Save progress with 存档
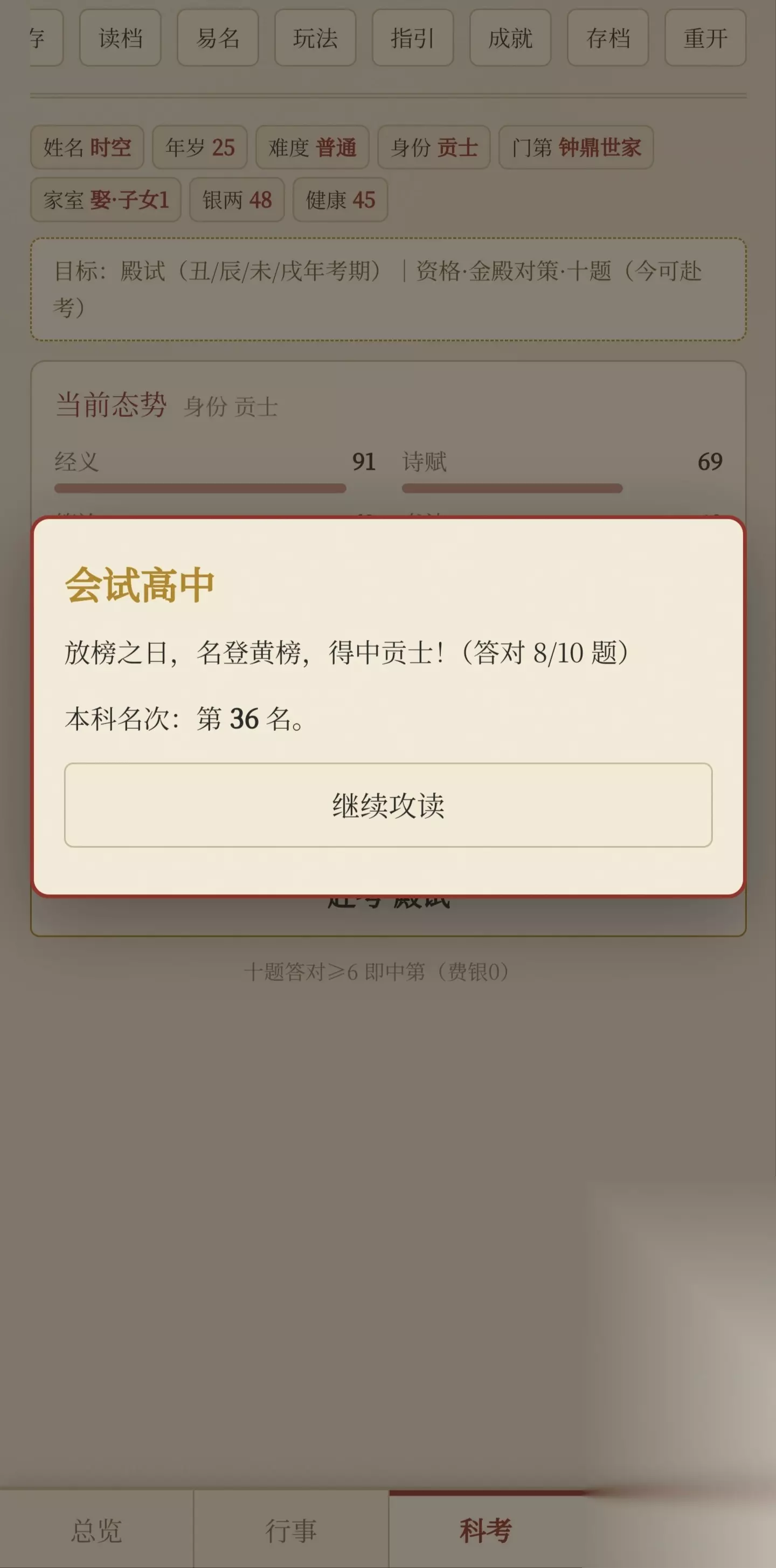The image size is (776, 1568). click(608, 38)
